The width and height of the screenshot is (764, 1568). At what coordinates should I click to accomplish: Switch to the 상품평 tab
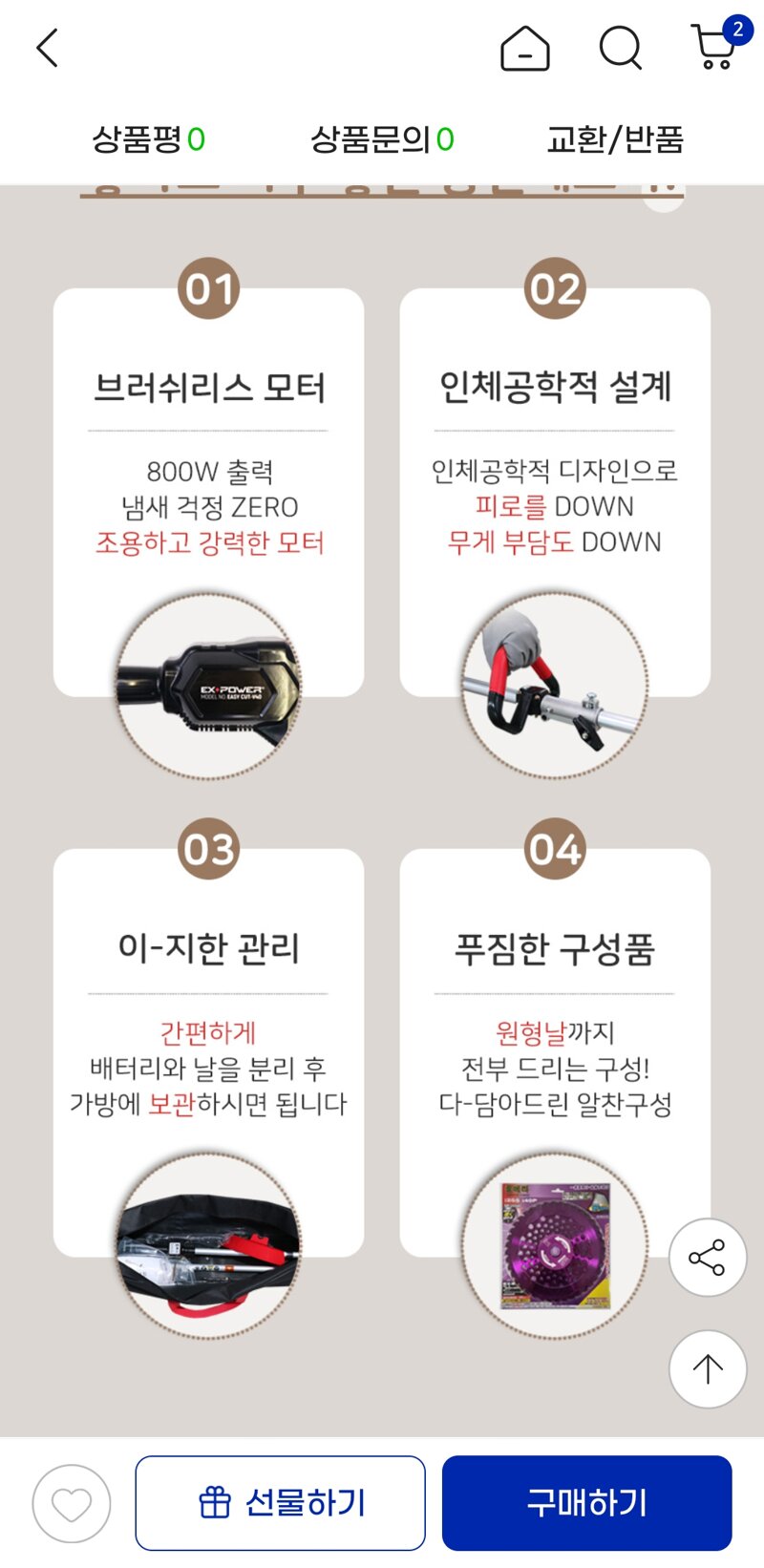[148, 139]
